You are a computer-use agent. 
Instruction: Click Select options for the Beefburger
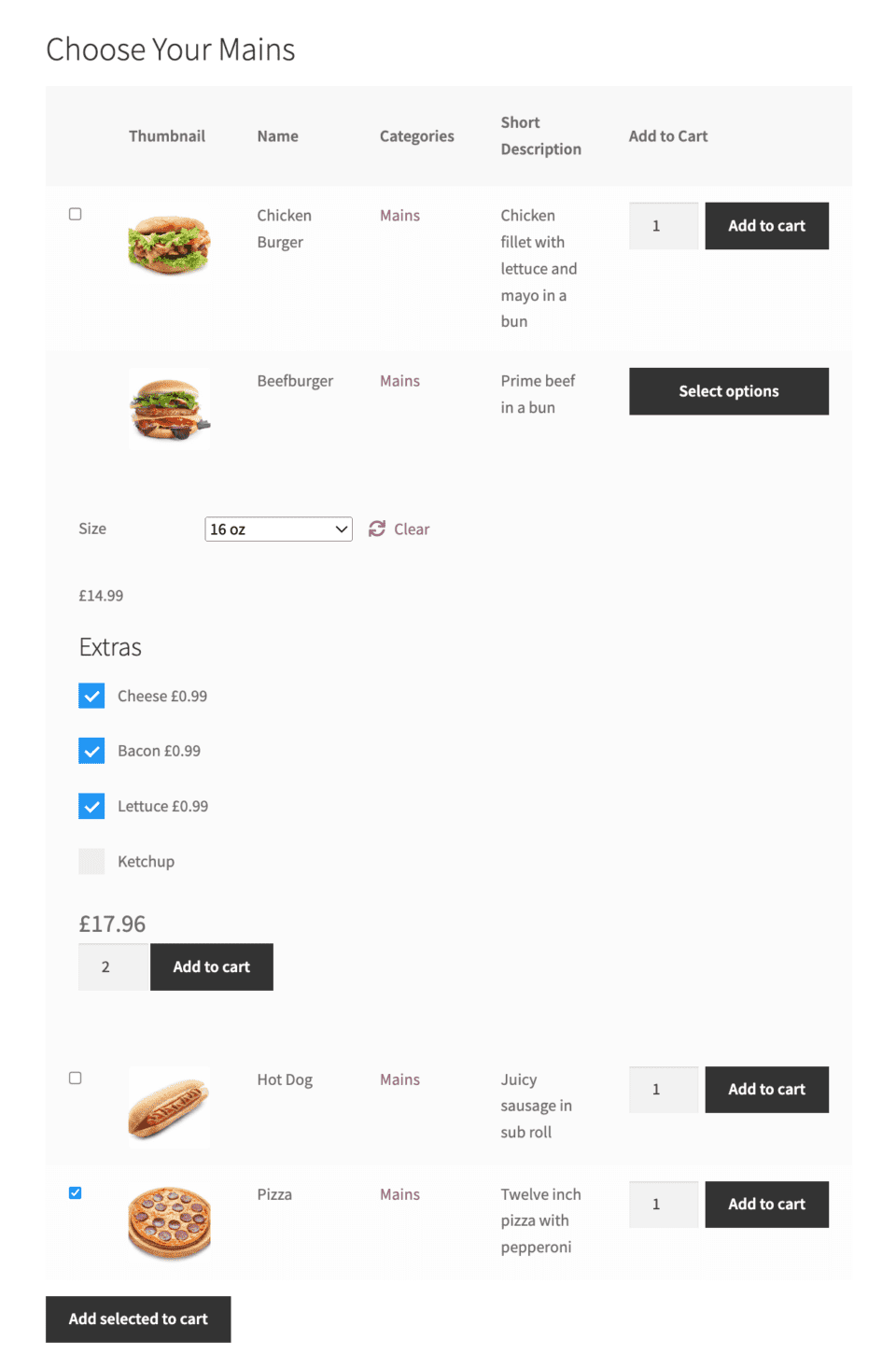(728, 390)
